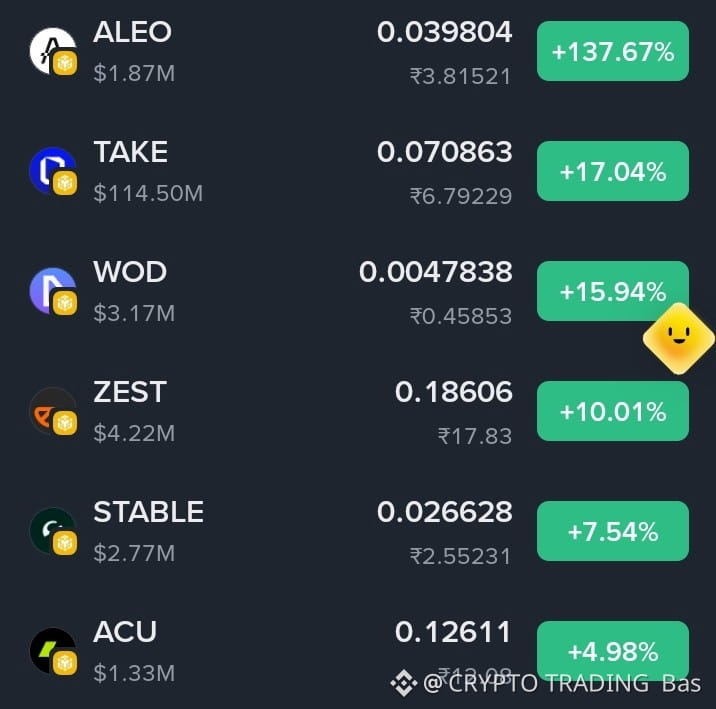
Task: Tap ZEST's +10.01% change badge
Action: tap(613, 411)
